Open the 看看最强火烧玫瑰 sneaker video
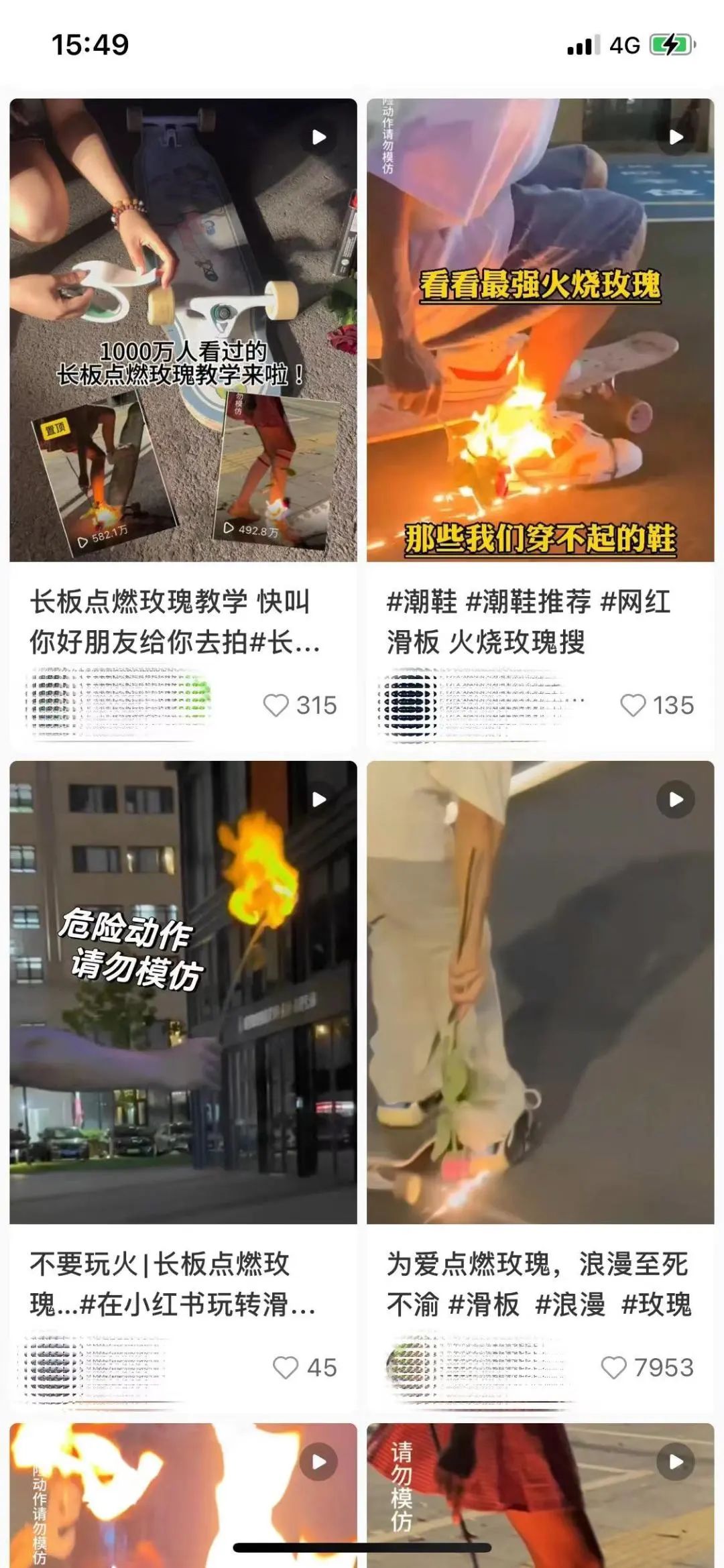The image size is (724, 1568). point(540,330)
